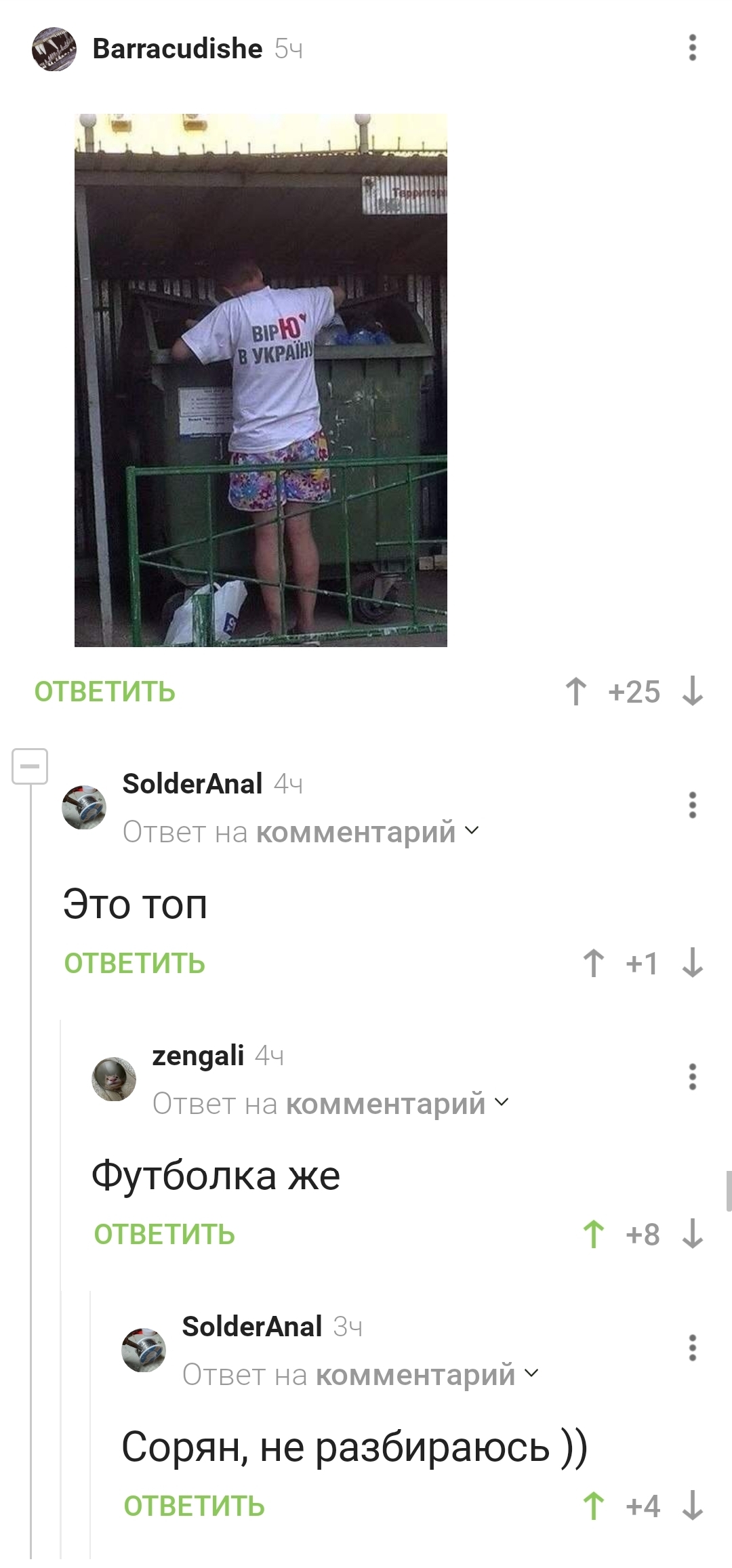Open the photo attached to Barracudishe's comment
Image resolution: width=732 pixels, height=1568 pixels.
[261, 380]
